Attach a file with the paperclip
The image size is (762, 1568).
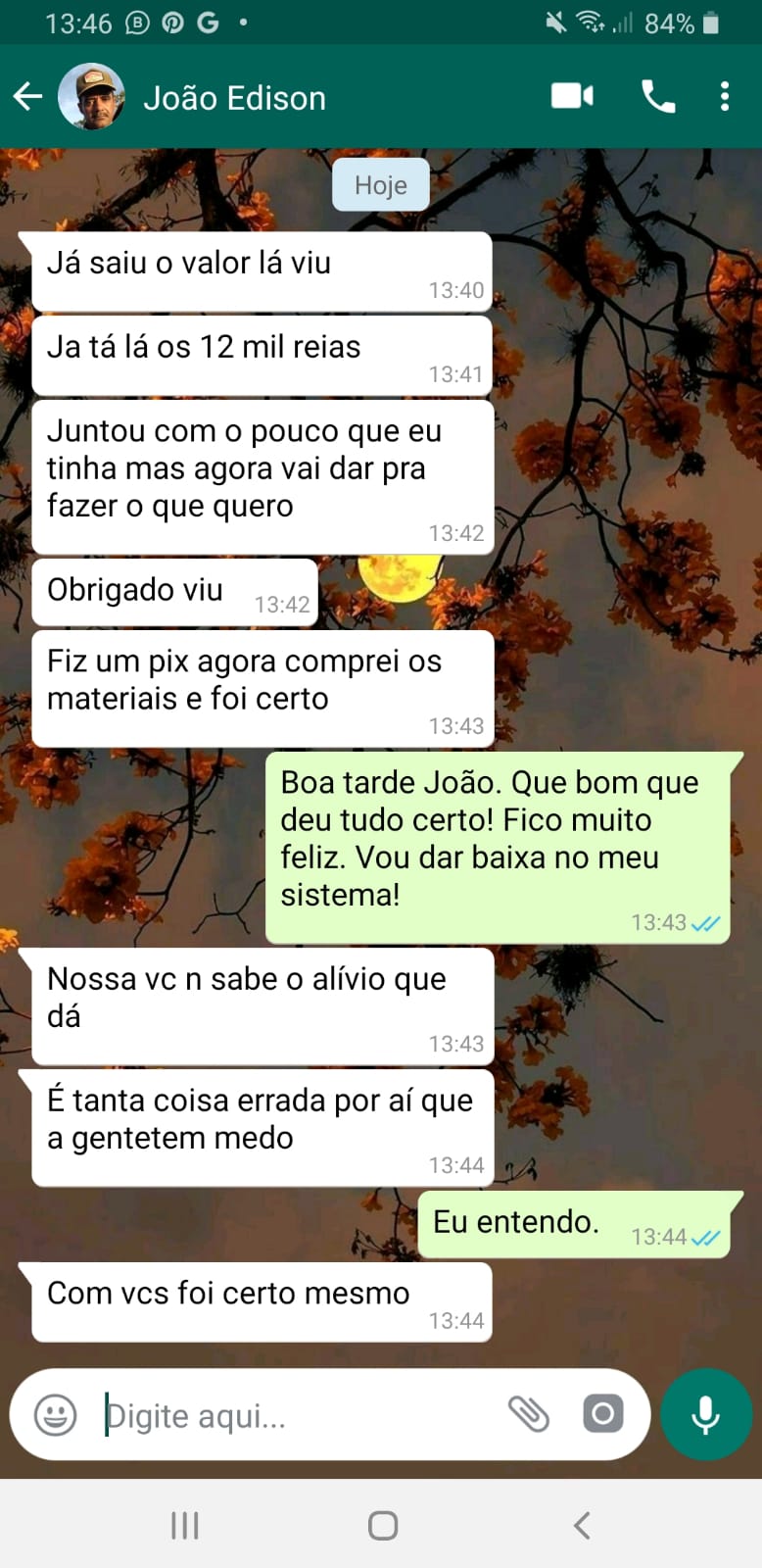(x=530, y=1414)
